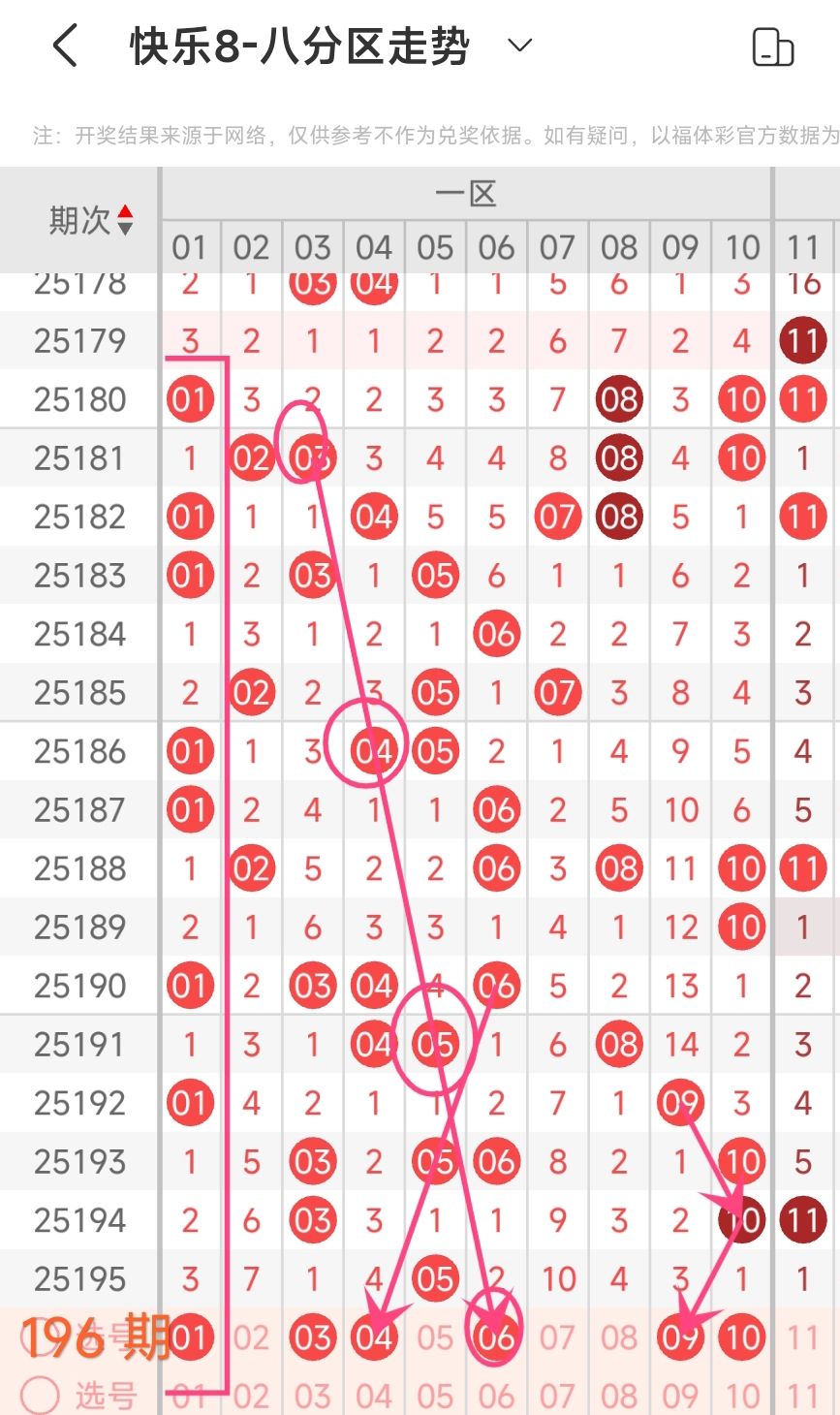The height and width of the screenshot is (1415, 840).
Task: Select the bottom 选号 radio button
Action: coord(40,1396)
